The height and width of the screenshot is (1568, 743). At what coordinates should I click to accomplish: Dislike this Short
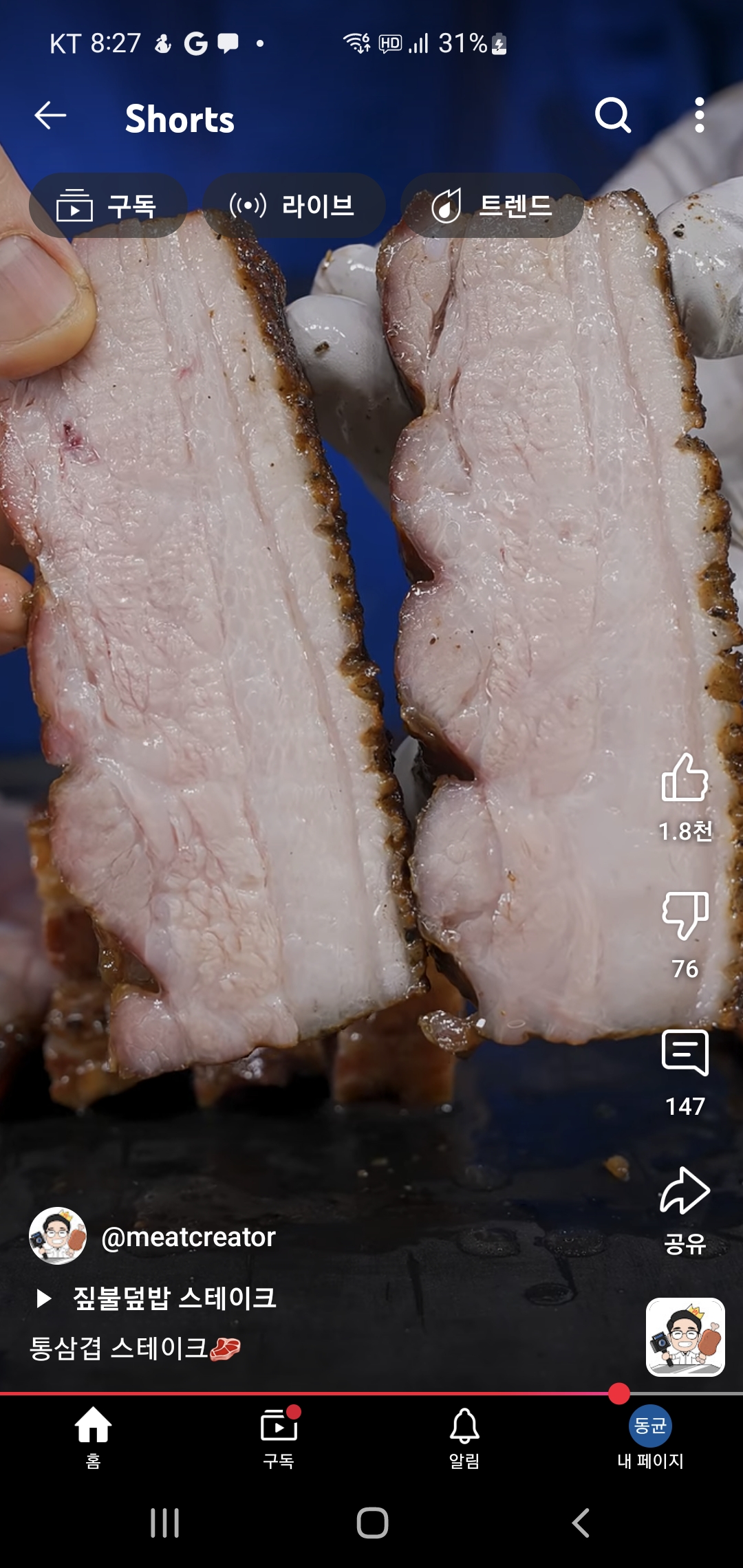pos(685,916)
